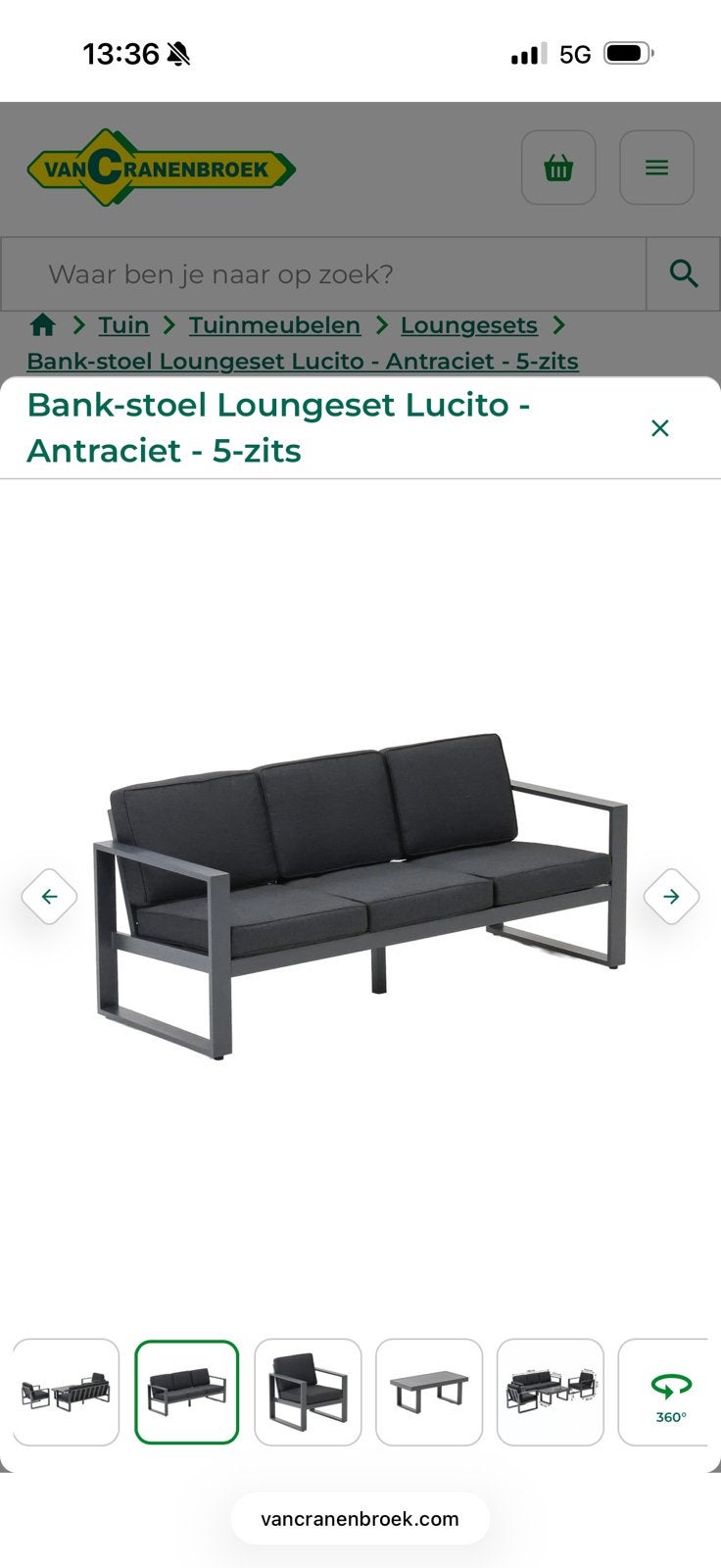Open the shopping basket

point(558,168)
